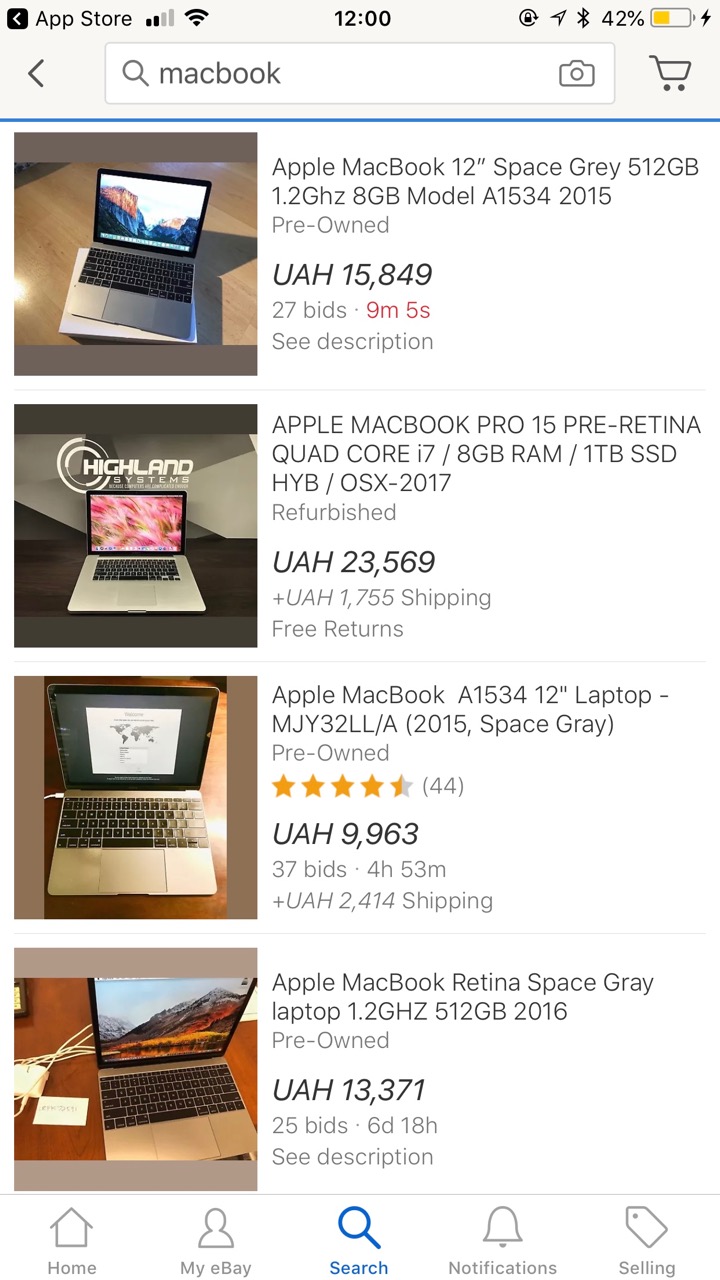
Task: Open the MacBook 12" Space Grey 512GB listing
Action: 485,182
